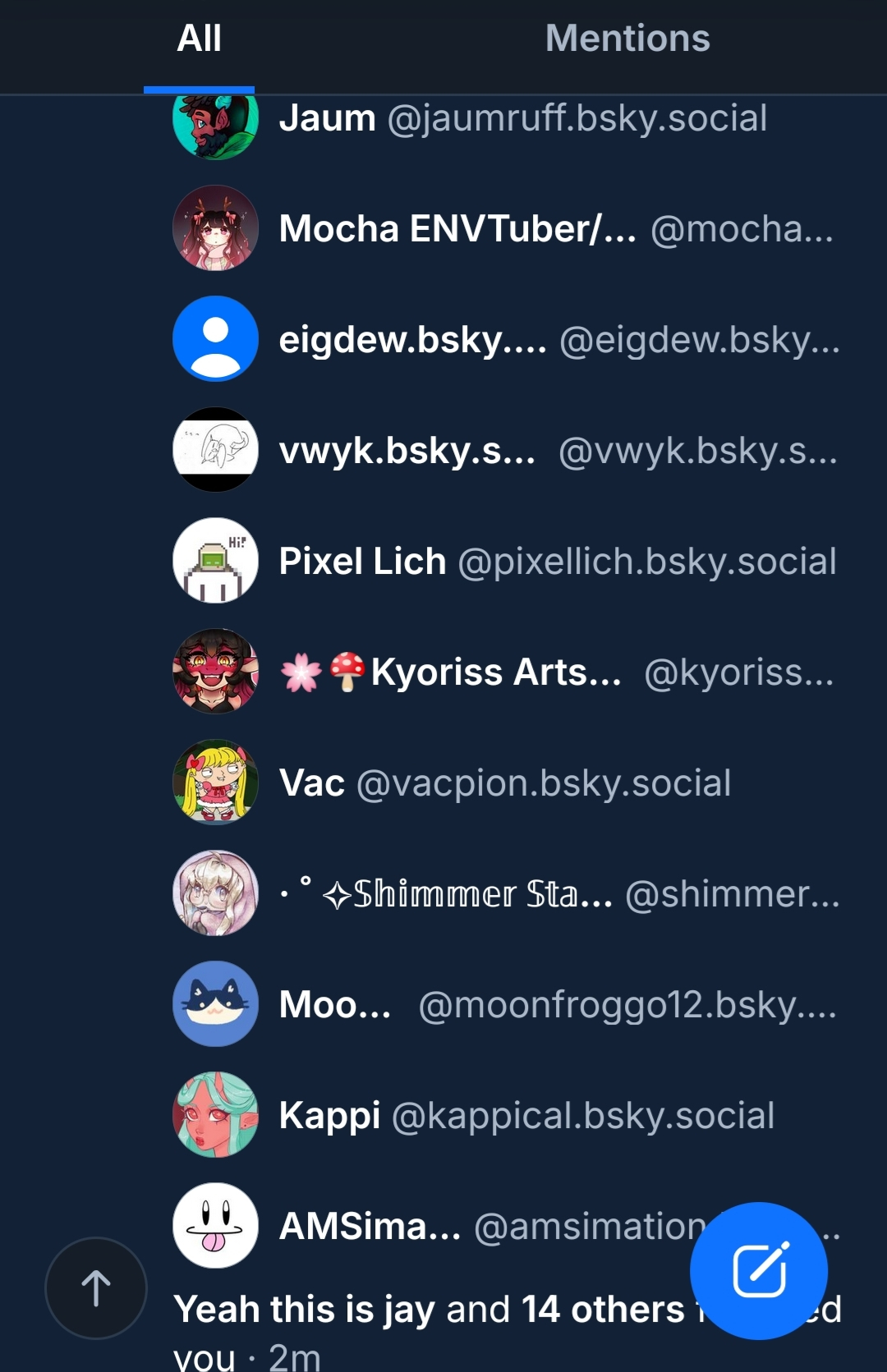
Task: Open Pixel Lich's profile
Action: [x=557, y=561]
